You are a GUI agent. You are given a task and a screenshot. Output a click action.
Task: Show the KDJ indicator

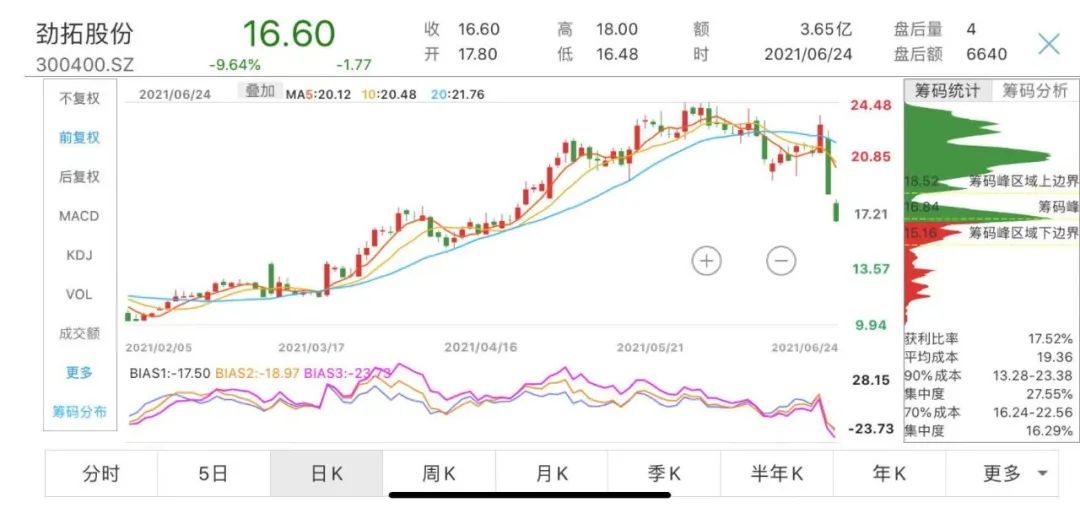(x=79, y=255)
